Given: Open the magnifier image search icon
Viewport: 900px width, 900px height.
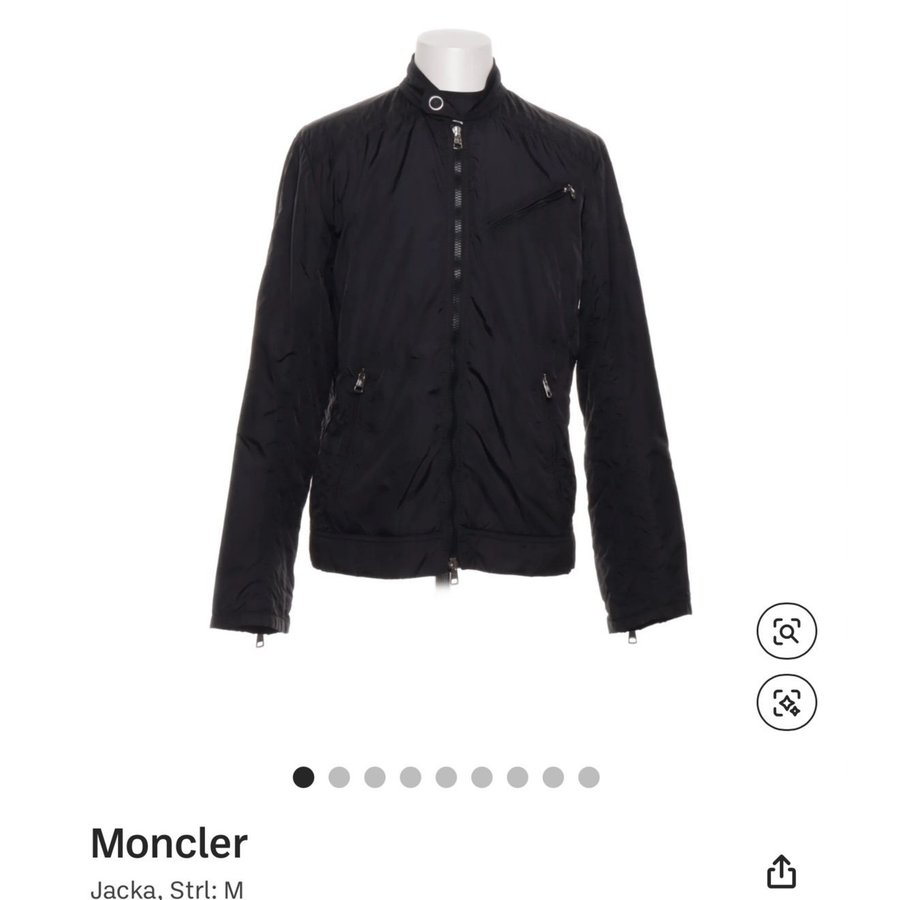Looking at the screenshot, I should (786, 631).
